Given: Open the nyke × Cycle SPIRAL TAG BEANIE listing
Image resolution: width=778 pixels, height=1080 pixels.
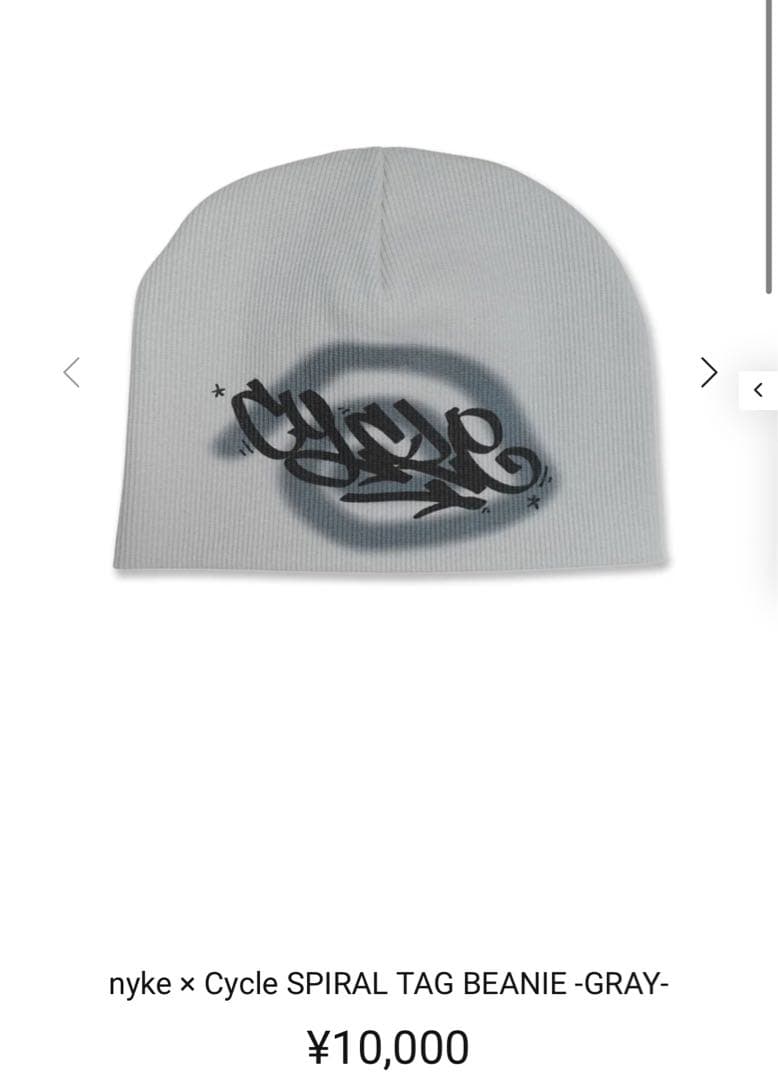Looking at the screenshot, I should click(389, 984).
